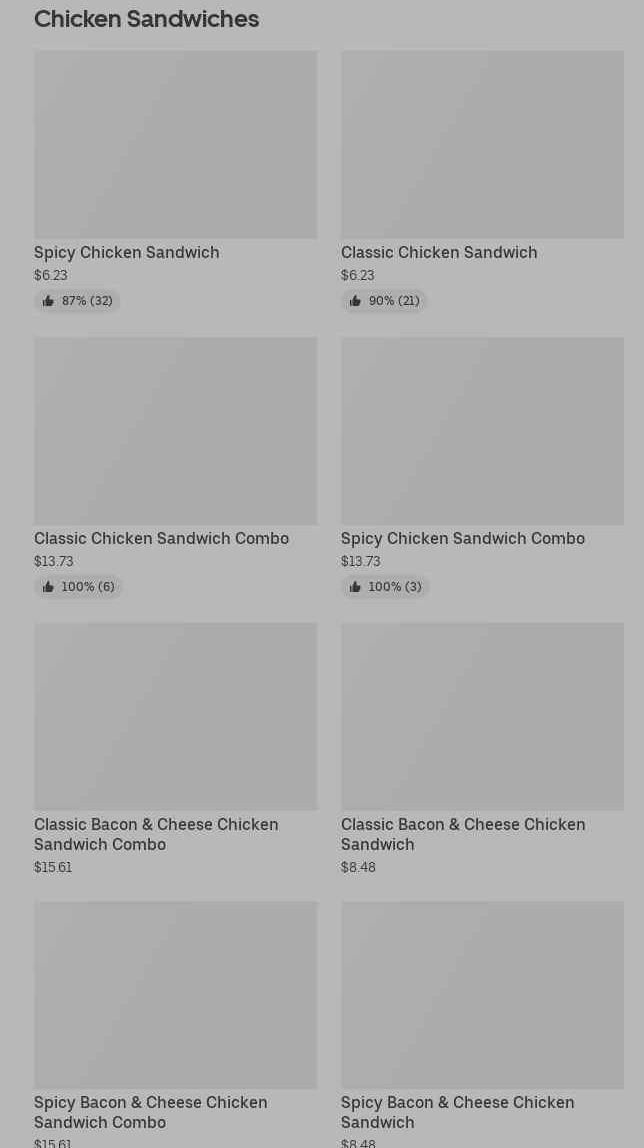The image size is (644, 1148).
Task: Open the Spicy Chicken Sandwich item
Action: coord(175,145)
